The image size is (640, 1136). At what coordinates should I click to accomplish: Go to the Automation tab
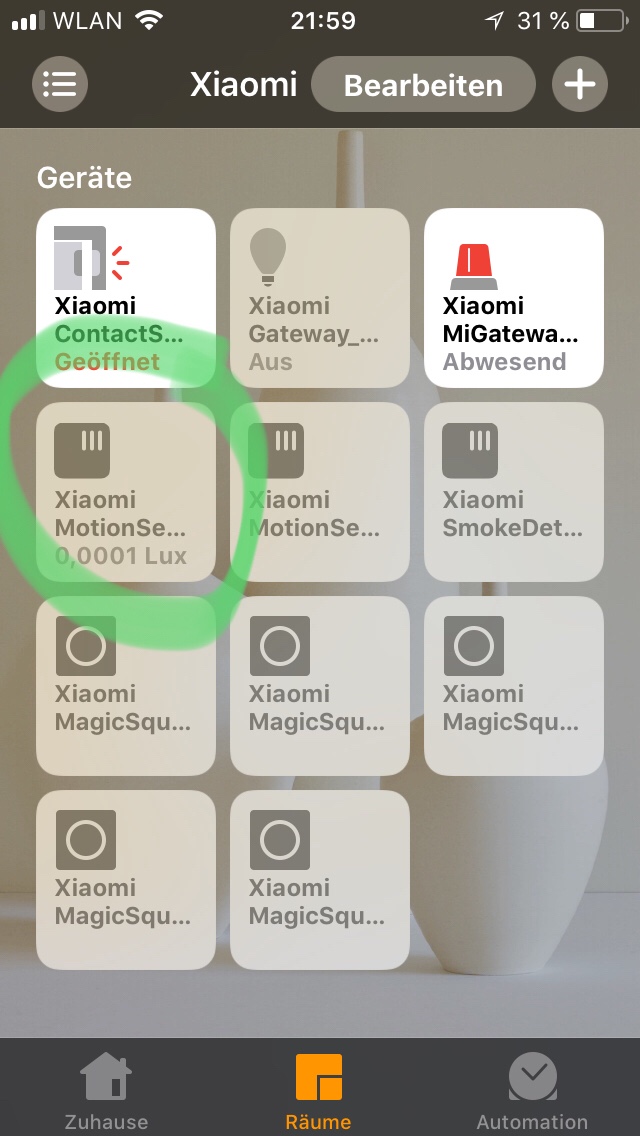(532, 1090)
